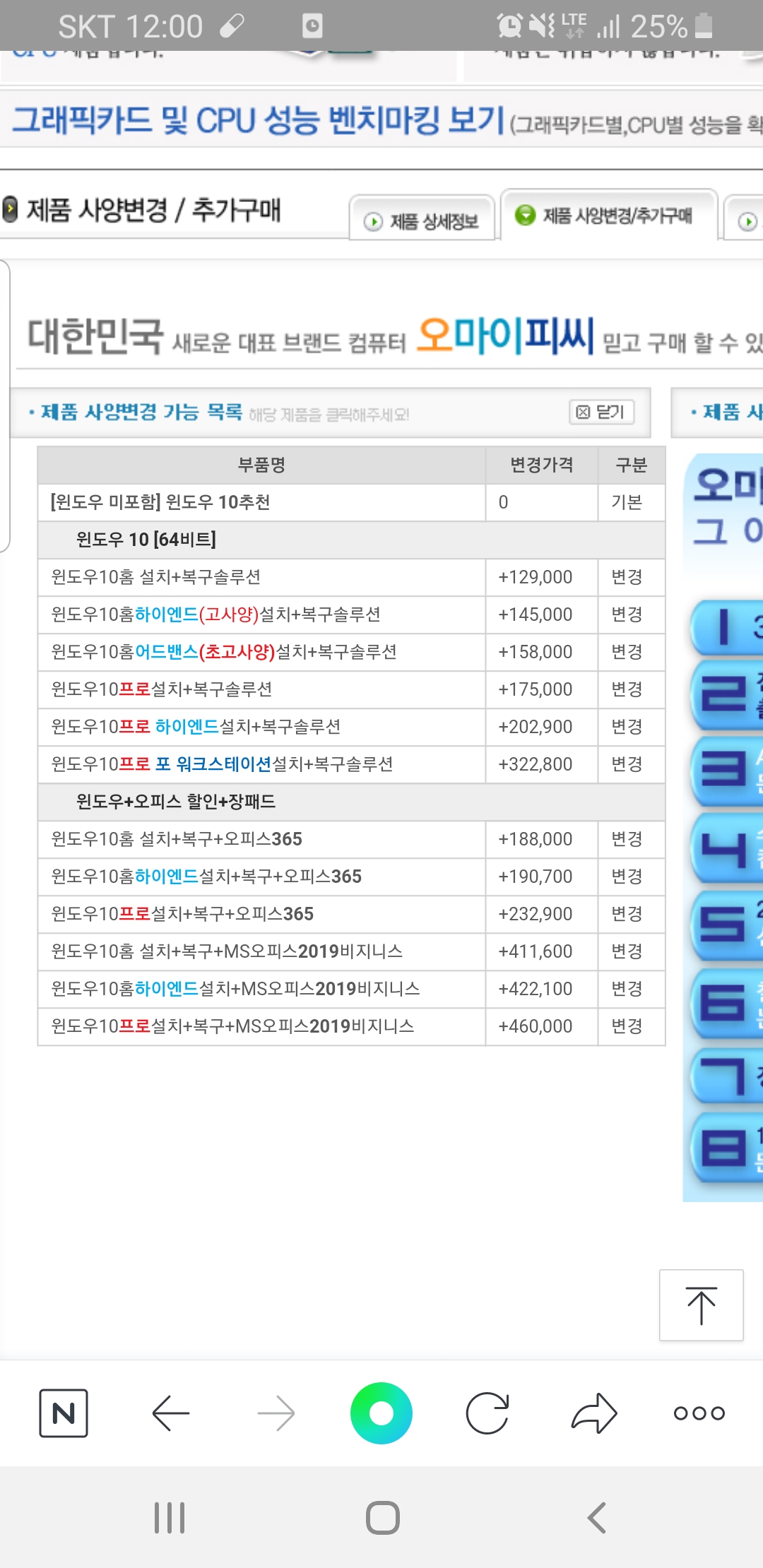Select 윈도우10프로설치+복구+오피스365 row
Viewport: 763px width, 1568px height.
click(352, 914)
